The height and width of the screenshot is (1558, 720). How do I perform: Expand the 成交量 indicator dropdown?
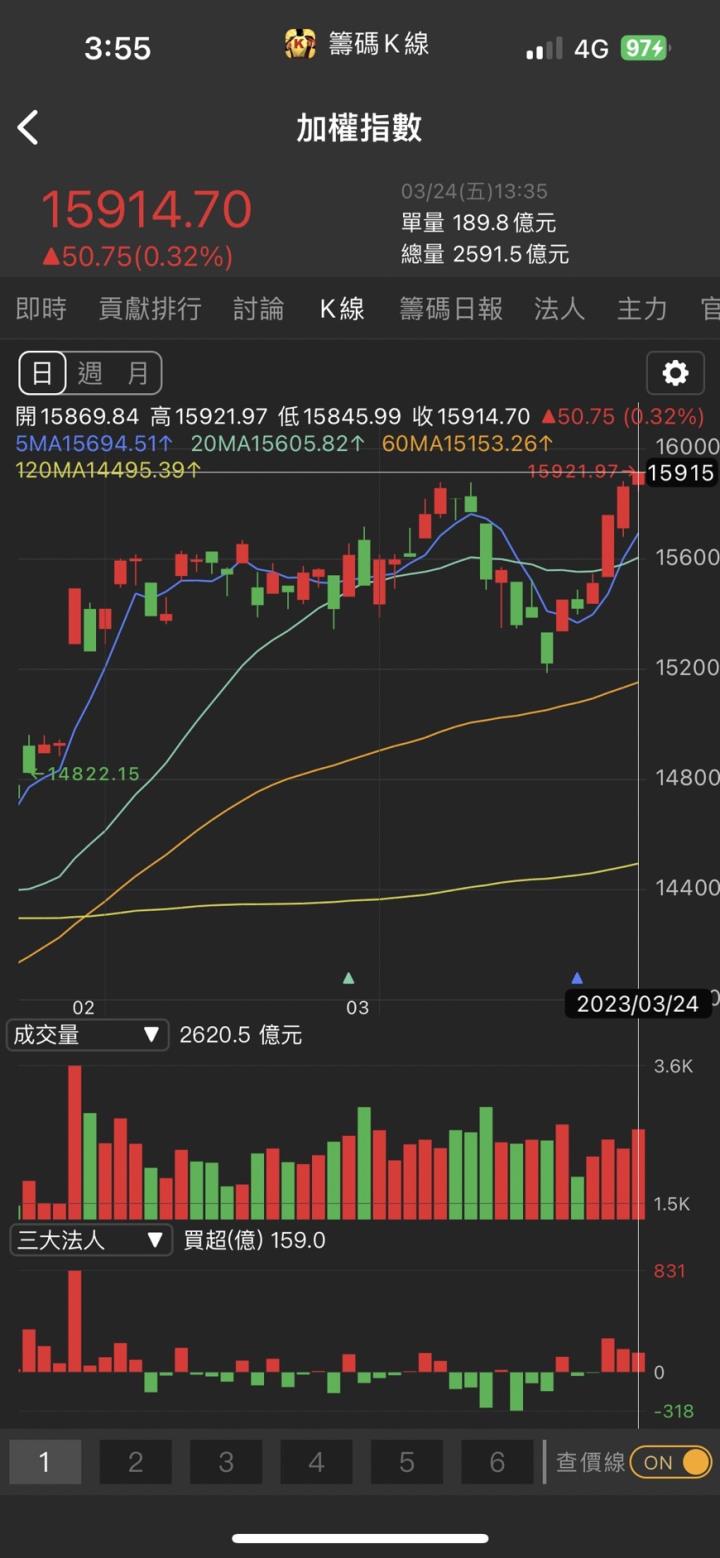pos(86,1035)
